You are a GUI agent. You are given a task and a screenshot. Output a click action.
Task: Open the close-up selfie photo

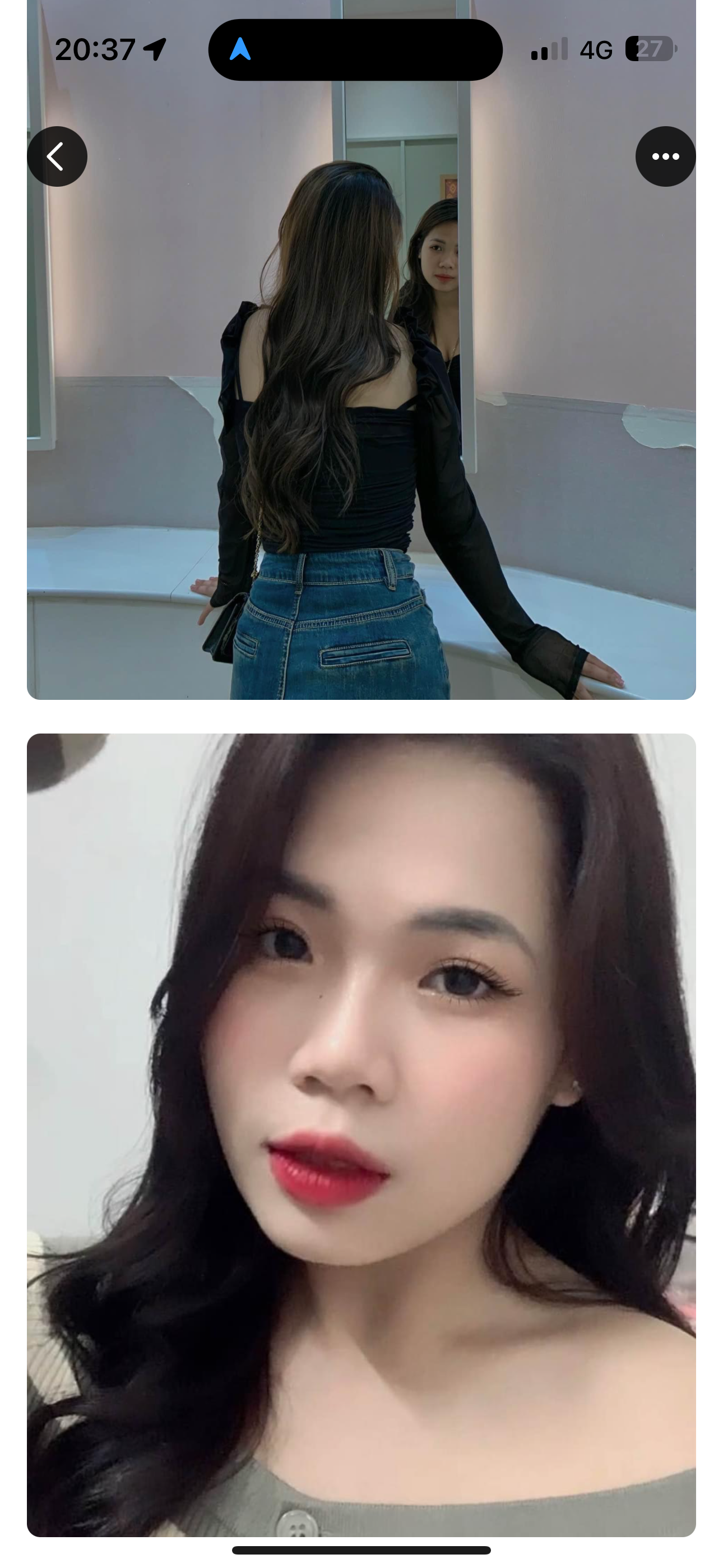pos(361,1135)
